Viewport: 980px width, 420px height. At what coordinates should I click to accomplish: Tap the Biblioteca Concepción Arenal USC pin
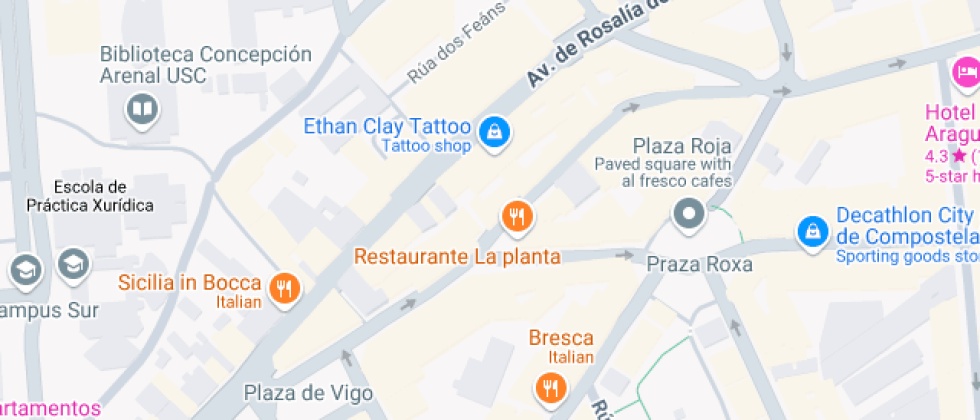(x=142, y=109)
